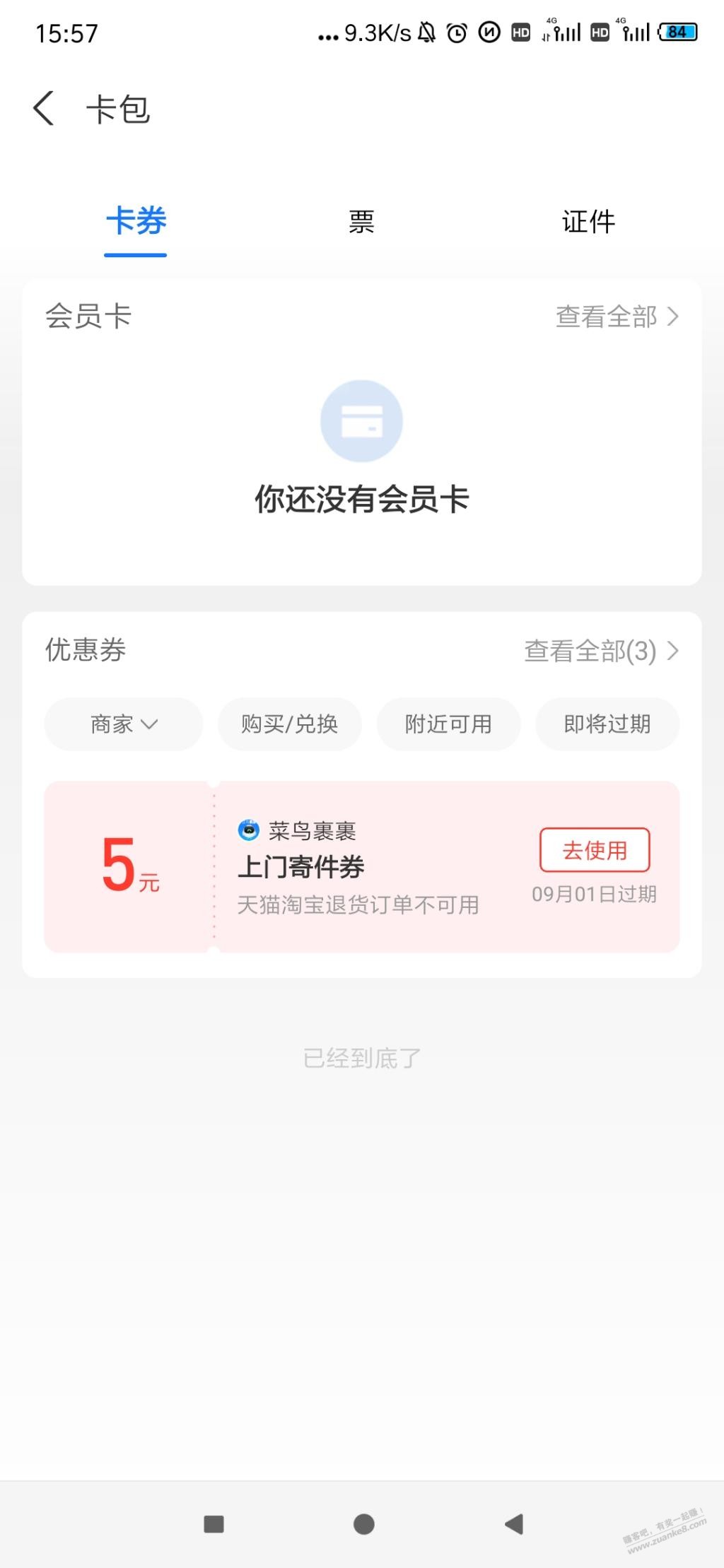Switch to the 票 tab

click(x=361, y=222)
